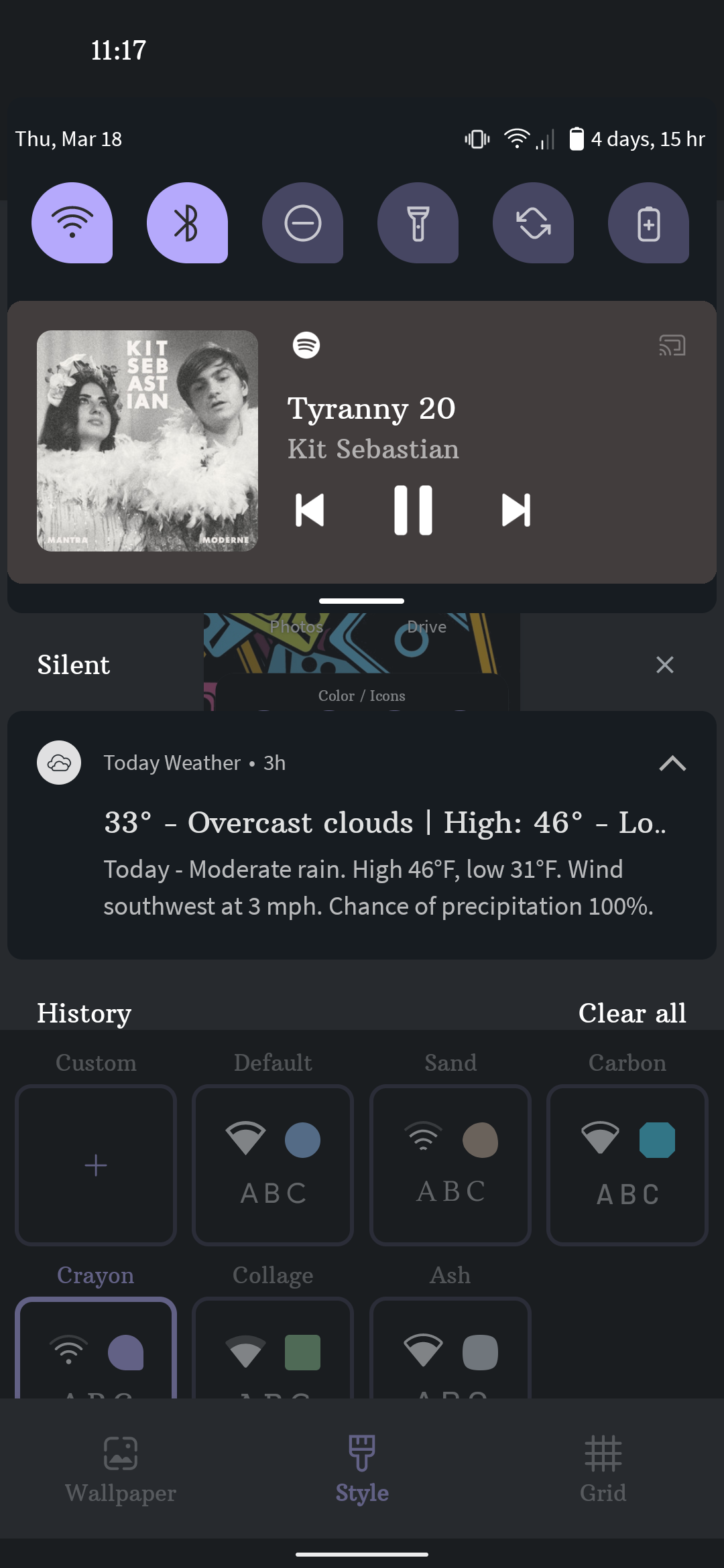Dismiss the Silent notification section

664,665
